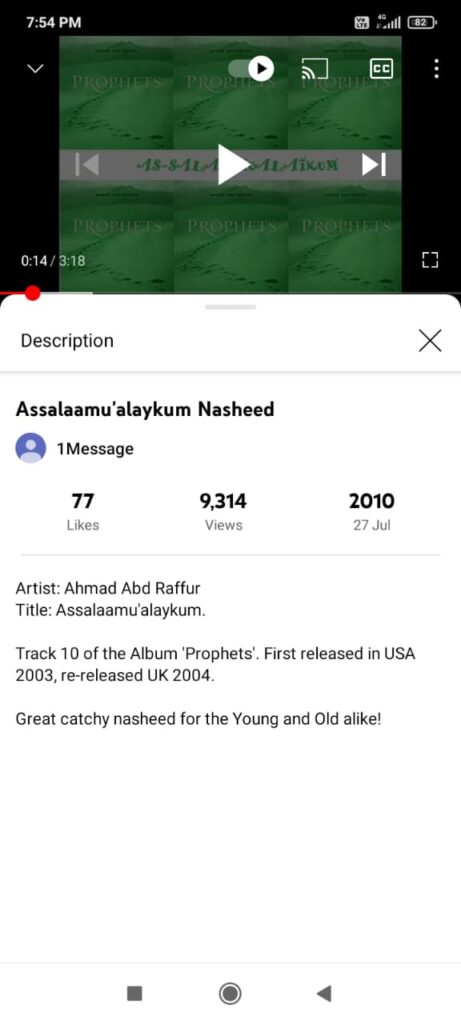Tap the drag handle on the Description sheet
This screenshot has width=461, height=1024.
230,307
